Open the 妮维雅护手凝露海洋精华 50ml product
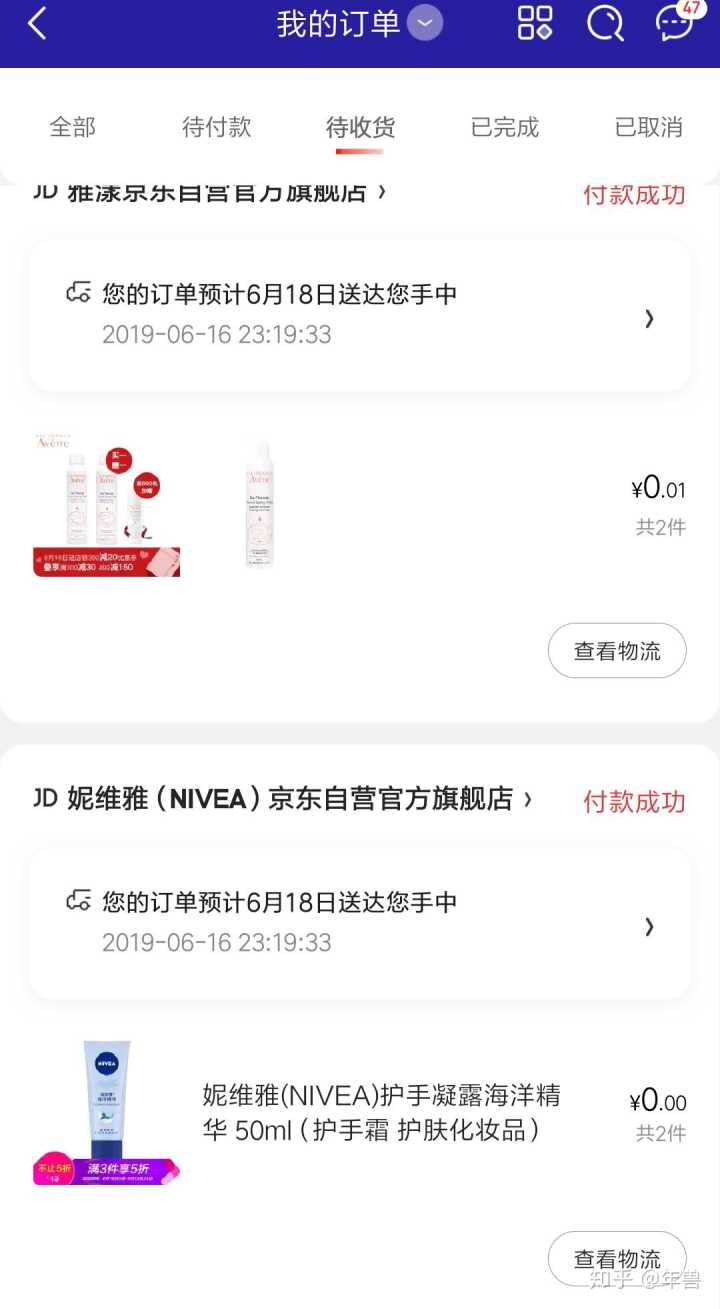This screenshot has width=720, height=1309. pos(380,1112)
